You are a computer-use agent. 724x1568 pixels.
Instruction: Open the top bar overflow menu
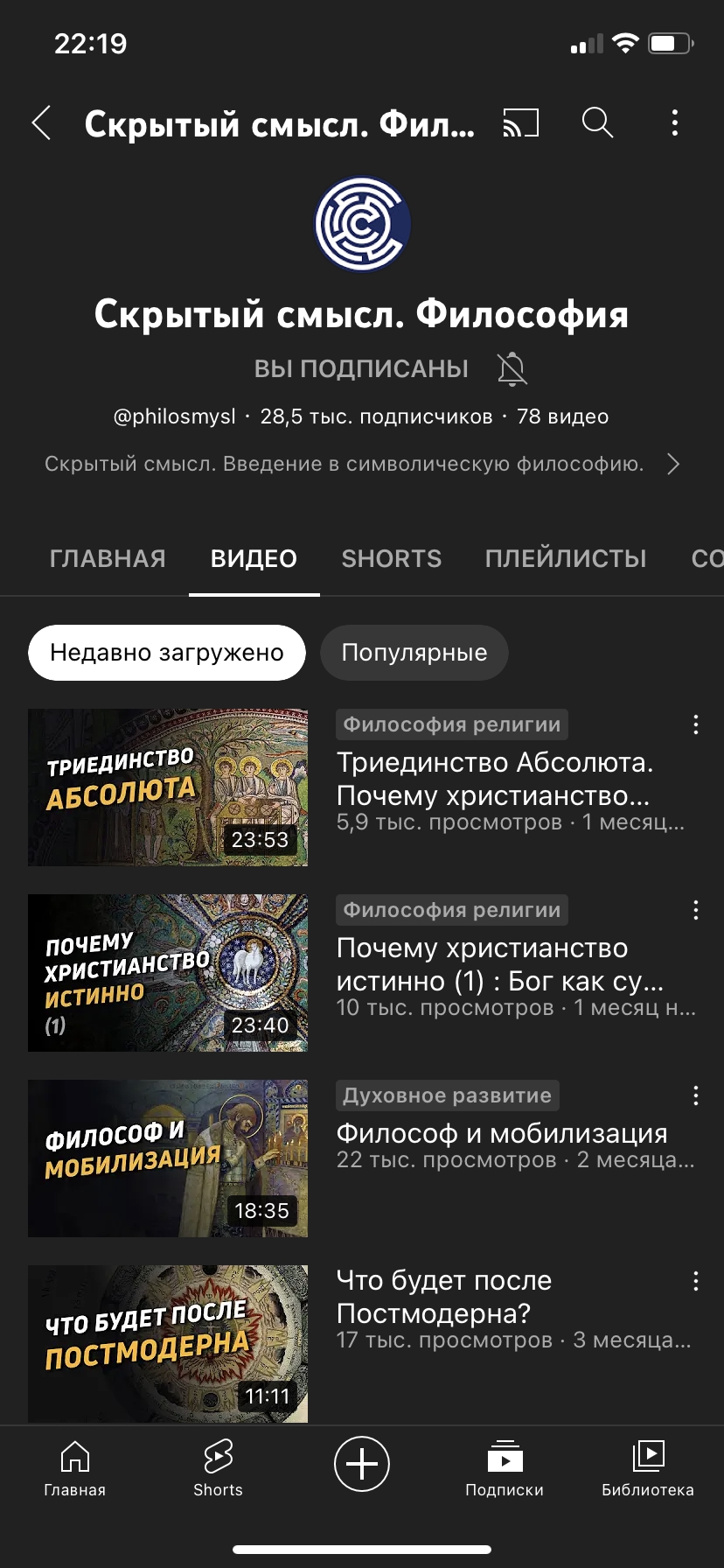pyautogui.click(x=674, y=123)
